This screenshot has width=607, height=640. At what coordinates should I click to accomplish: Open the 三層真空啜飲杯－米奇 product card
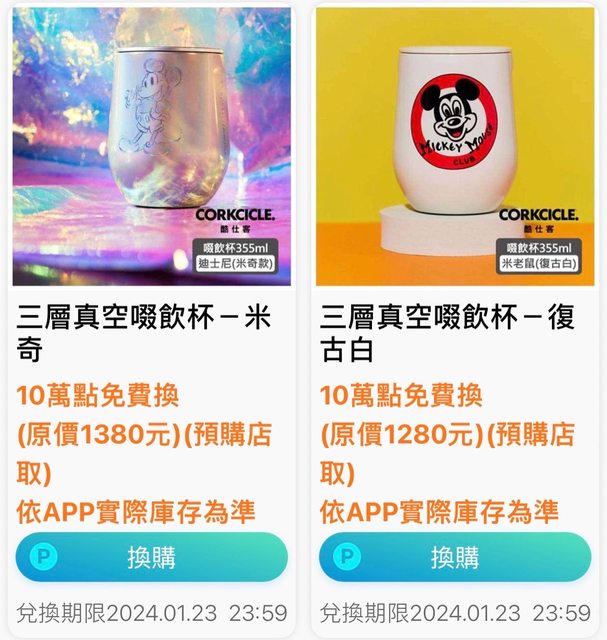[151, 147]
